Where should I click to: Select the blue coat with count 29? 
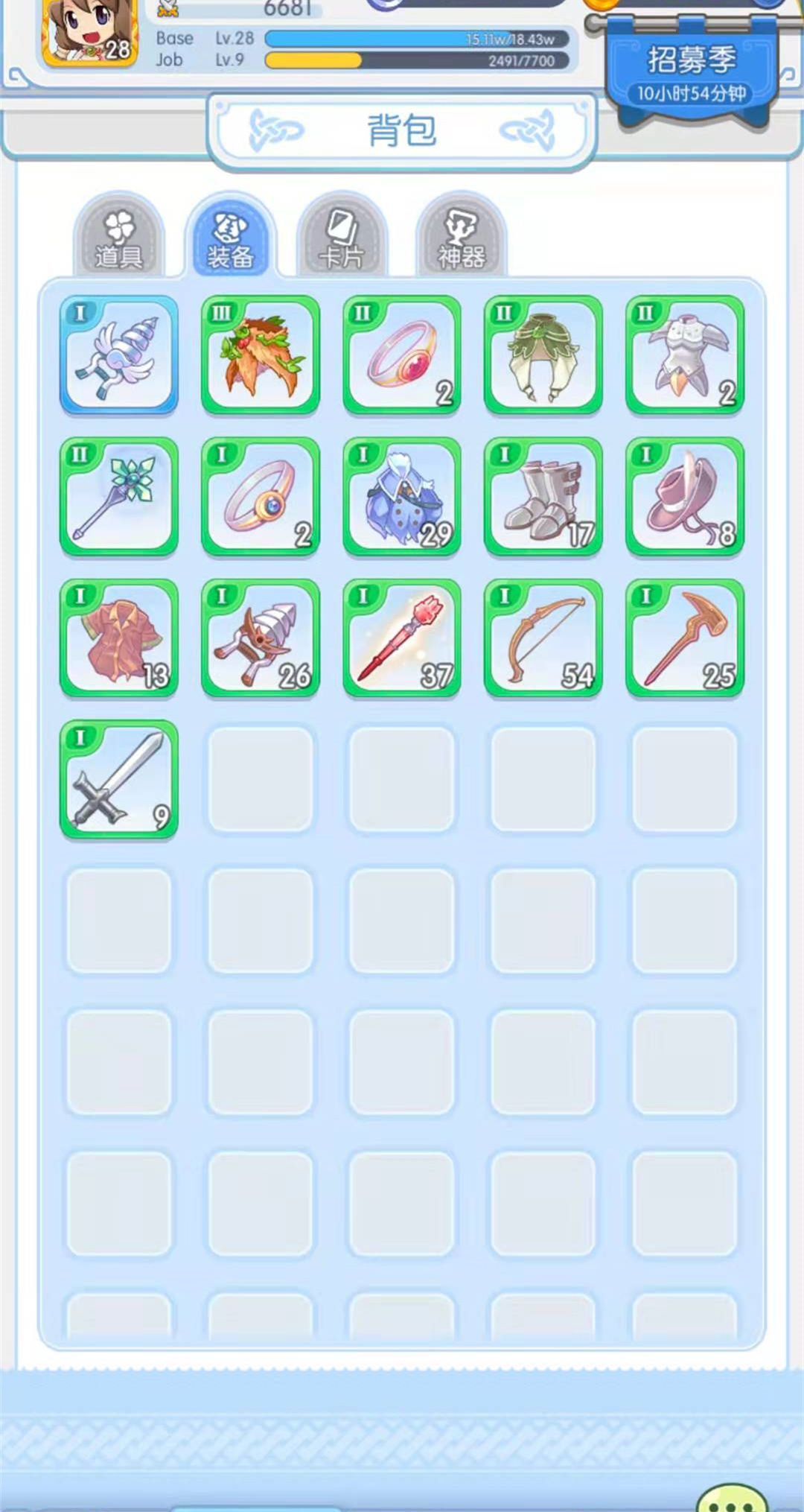[x=402, y=496]
